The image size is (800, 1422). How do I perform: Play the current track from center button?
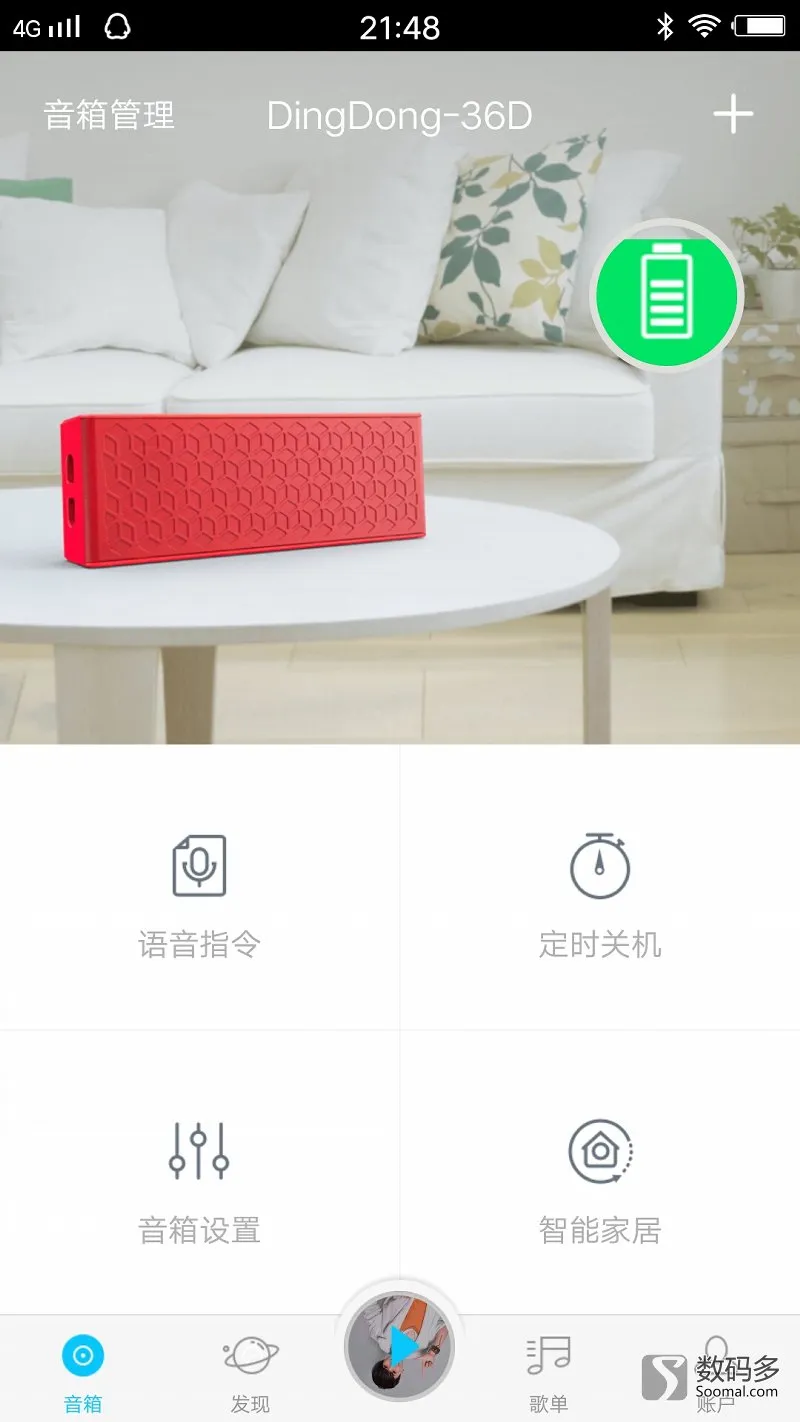click(x=400, y=1347)
